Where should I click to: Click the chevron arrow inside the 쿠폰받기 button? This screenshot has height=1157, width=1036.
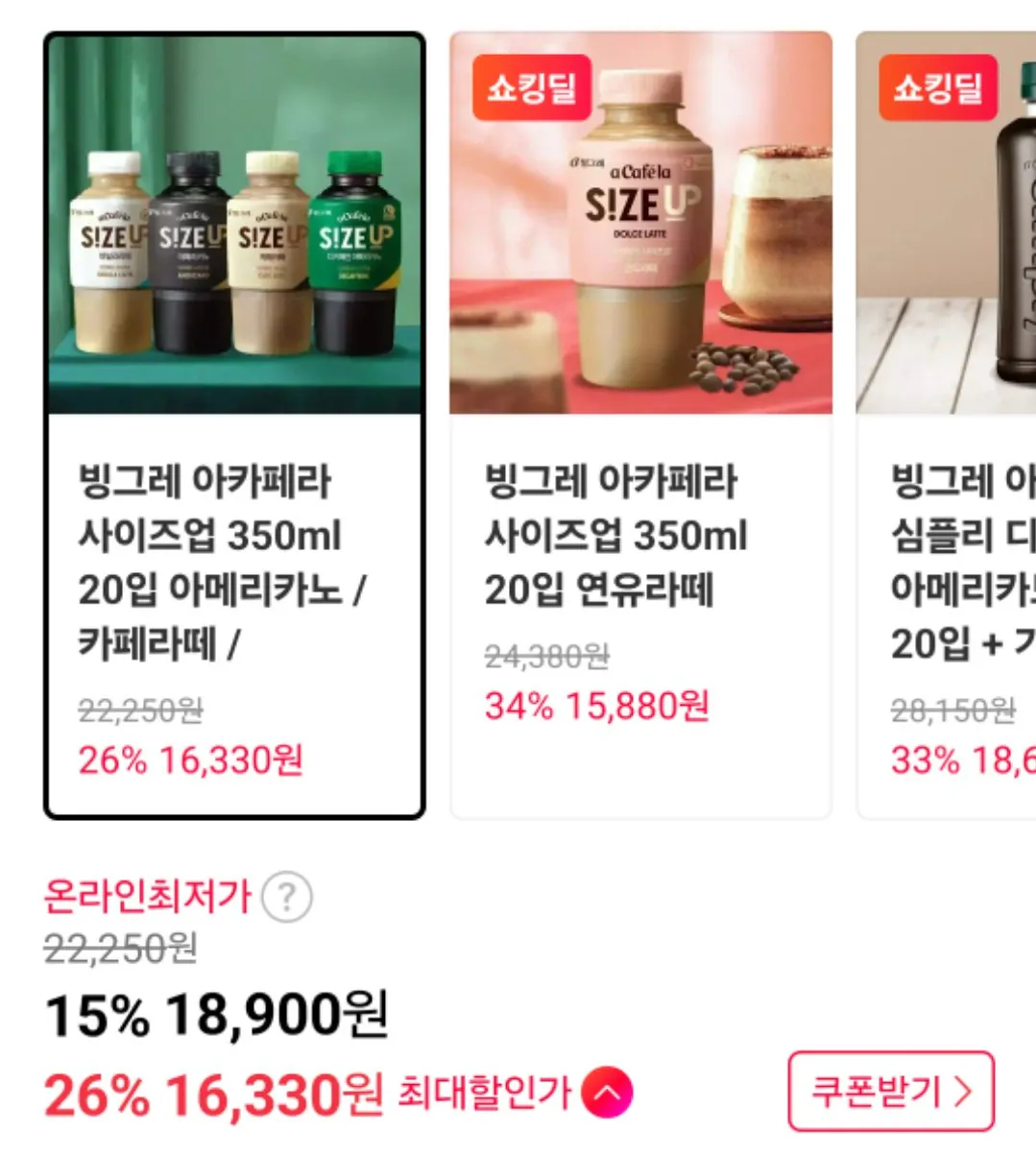pyautogui.click(x=965, y=1092)
